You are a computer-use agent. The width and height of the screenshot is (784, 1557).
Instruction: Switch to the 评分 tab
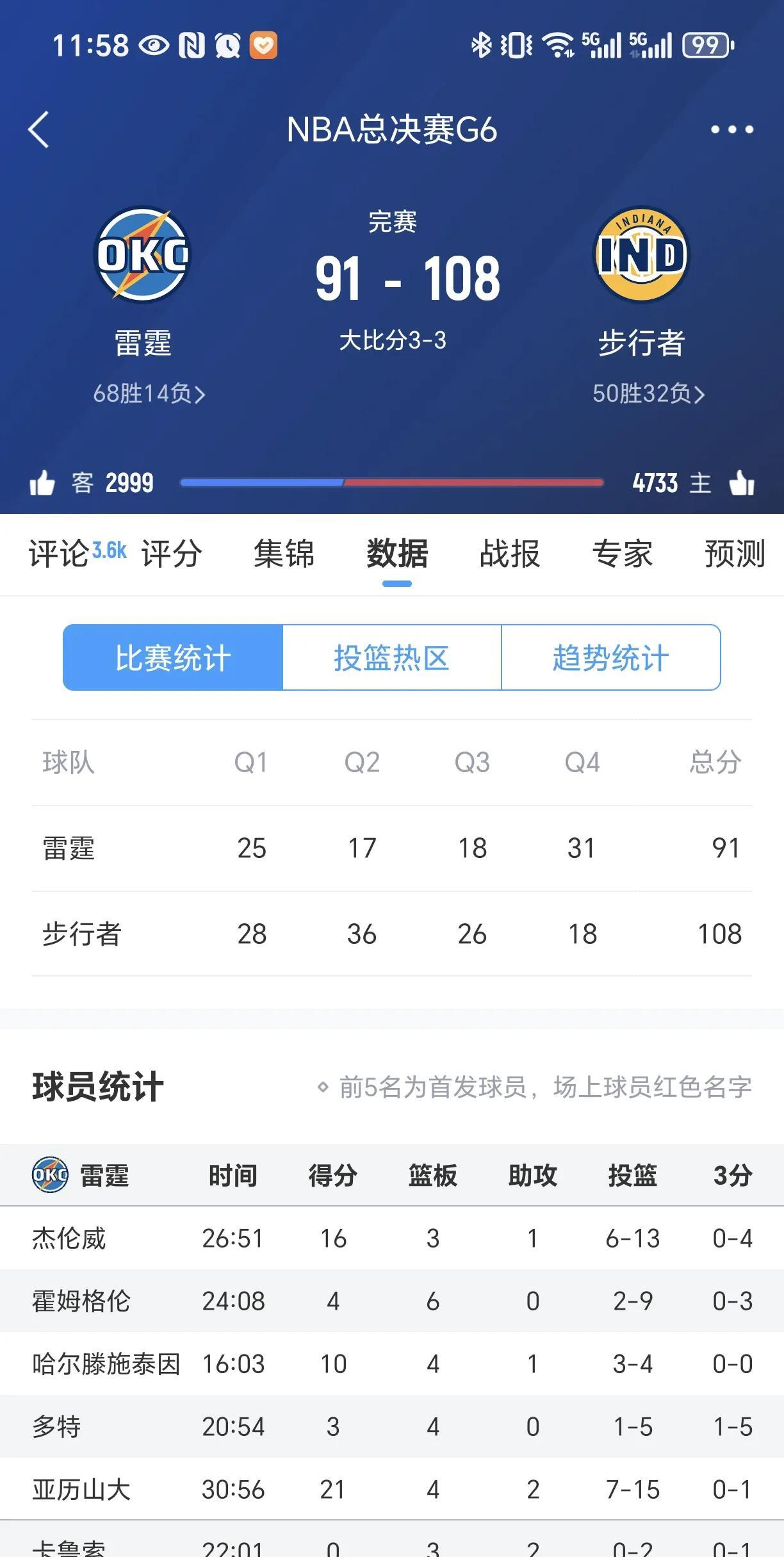click(172, 553)
